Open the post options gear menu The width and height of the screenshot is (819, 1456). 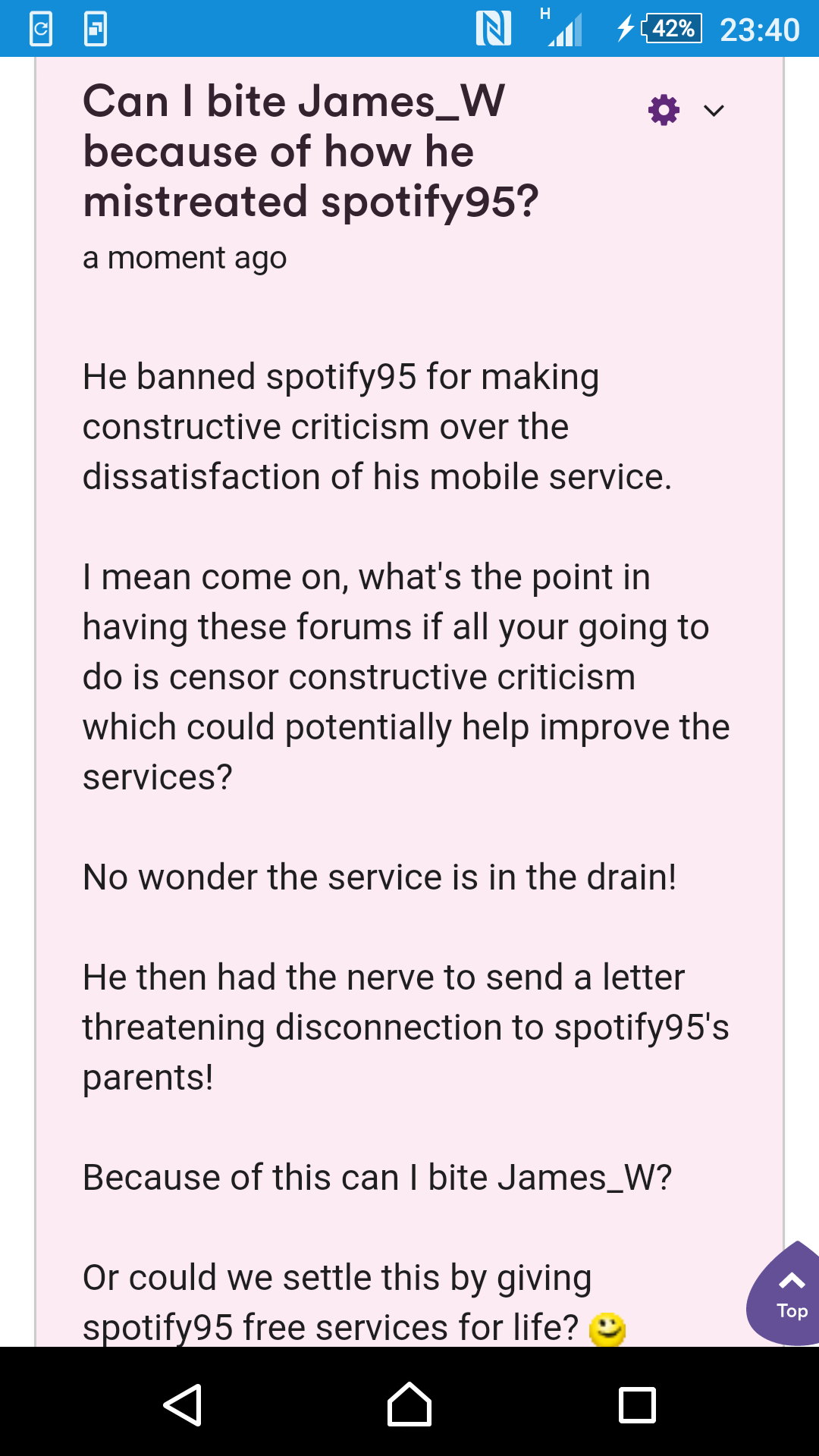coord(664,111)
